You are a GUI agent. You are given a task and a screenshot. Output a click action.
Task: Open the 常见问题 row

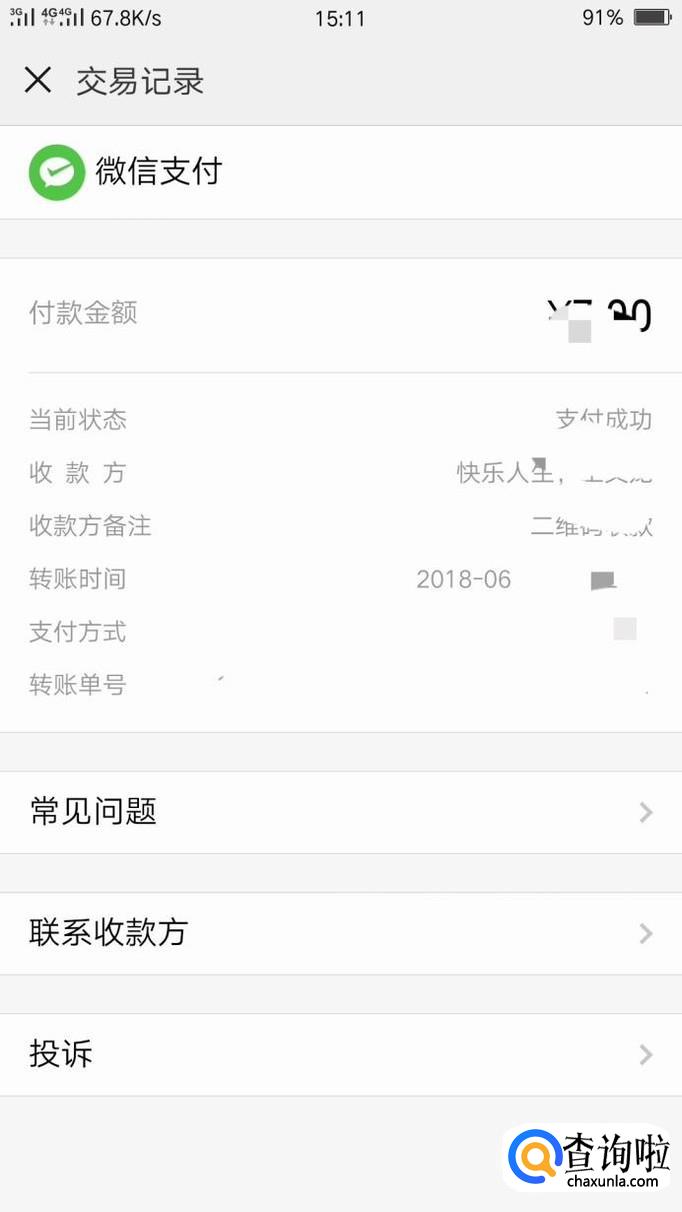click(x=341, y=812)
